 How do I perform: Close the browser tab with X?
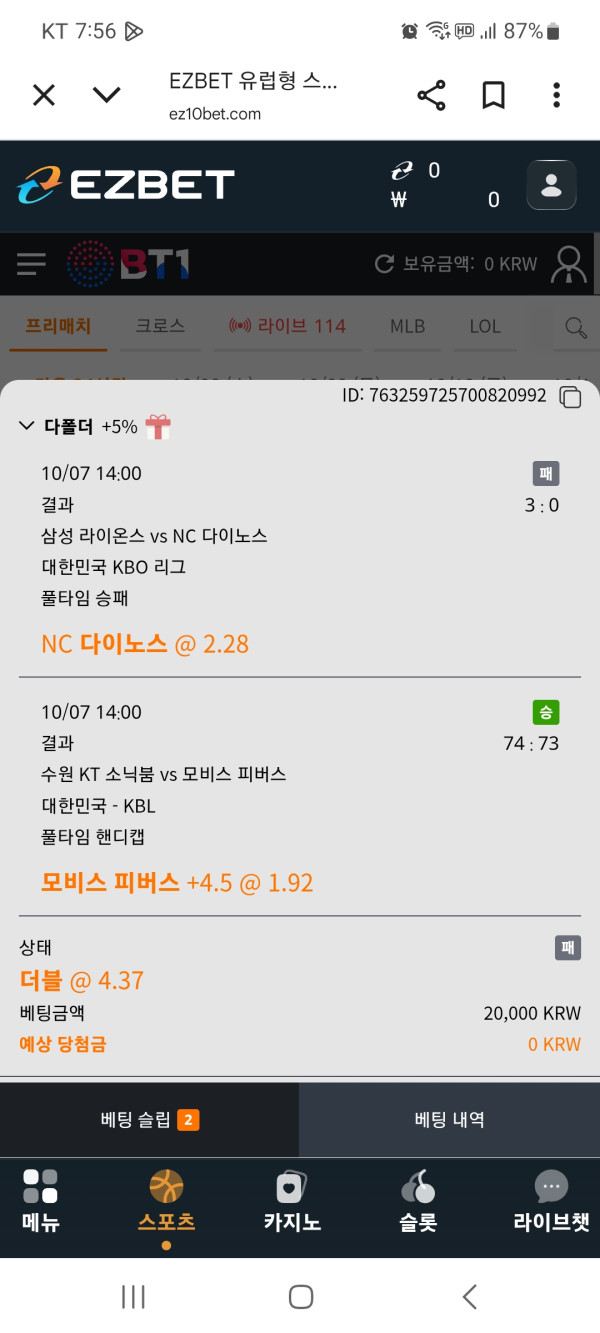point(44,95)
